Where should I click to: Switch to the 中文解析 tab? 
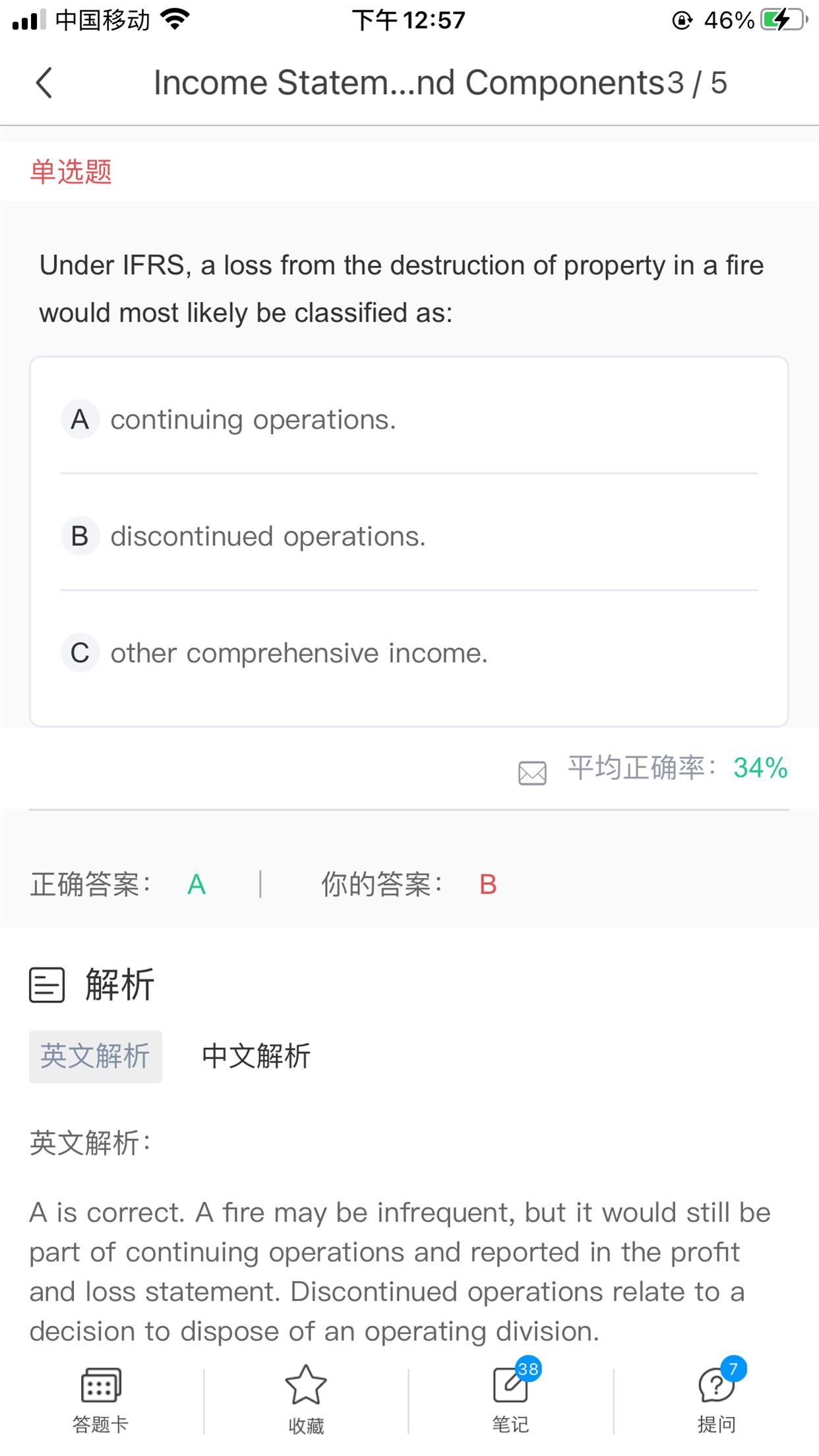(x=256, y=1056)
